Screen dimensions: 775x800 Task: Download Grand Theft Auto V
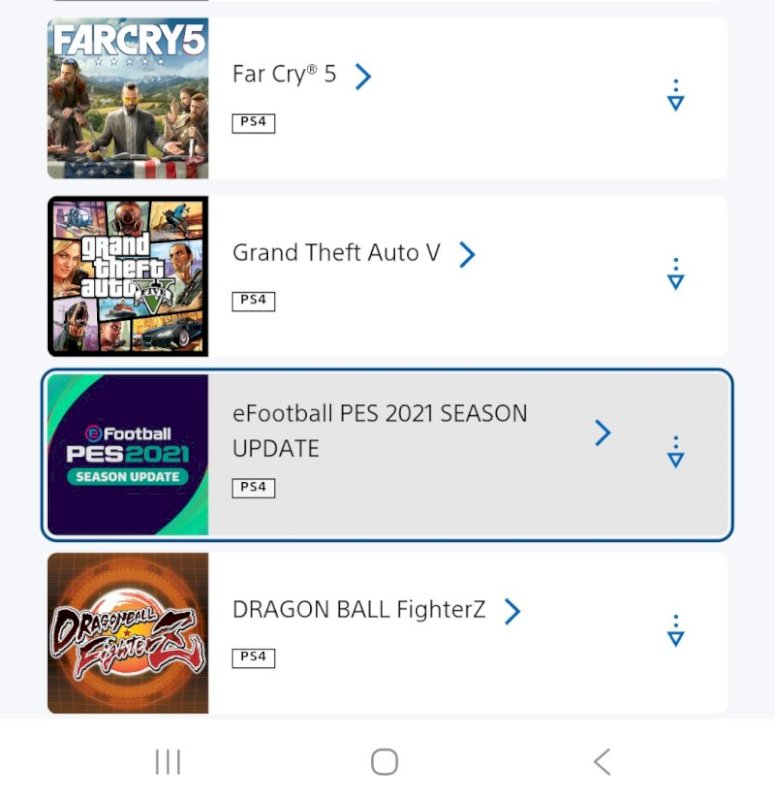point(676,275)
